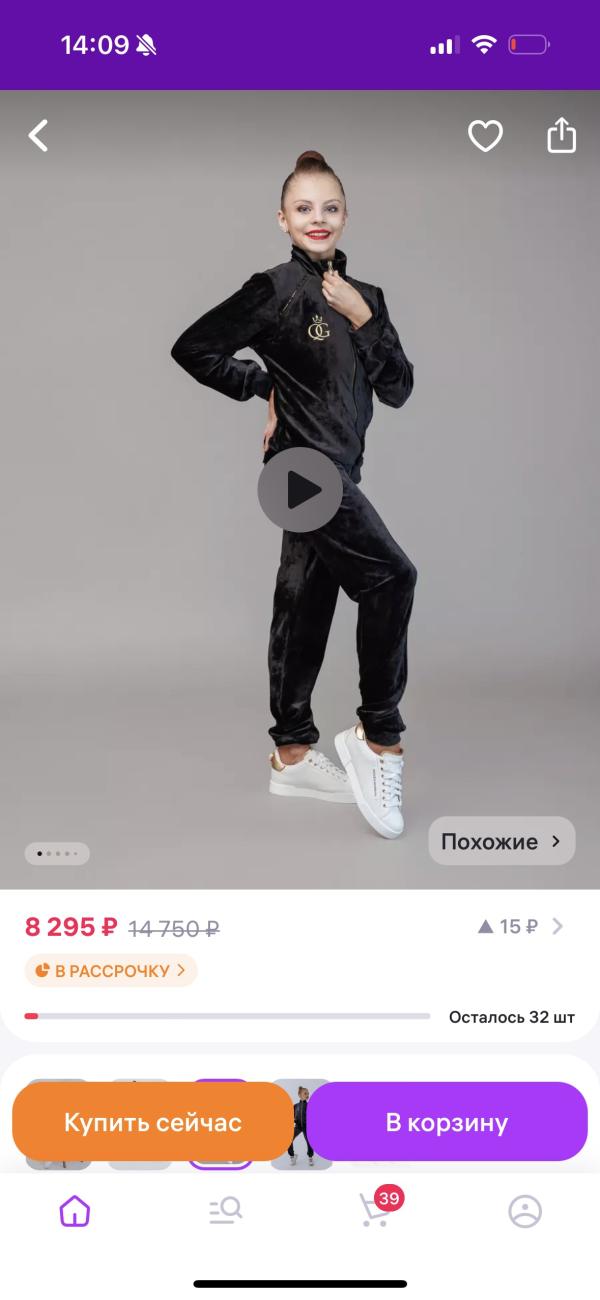Go back using the arrow icon
Screen dimensions: 600x1300
coord(38,136)
